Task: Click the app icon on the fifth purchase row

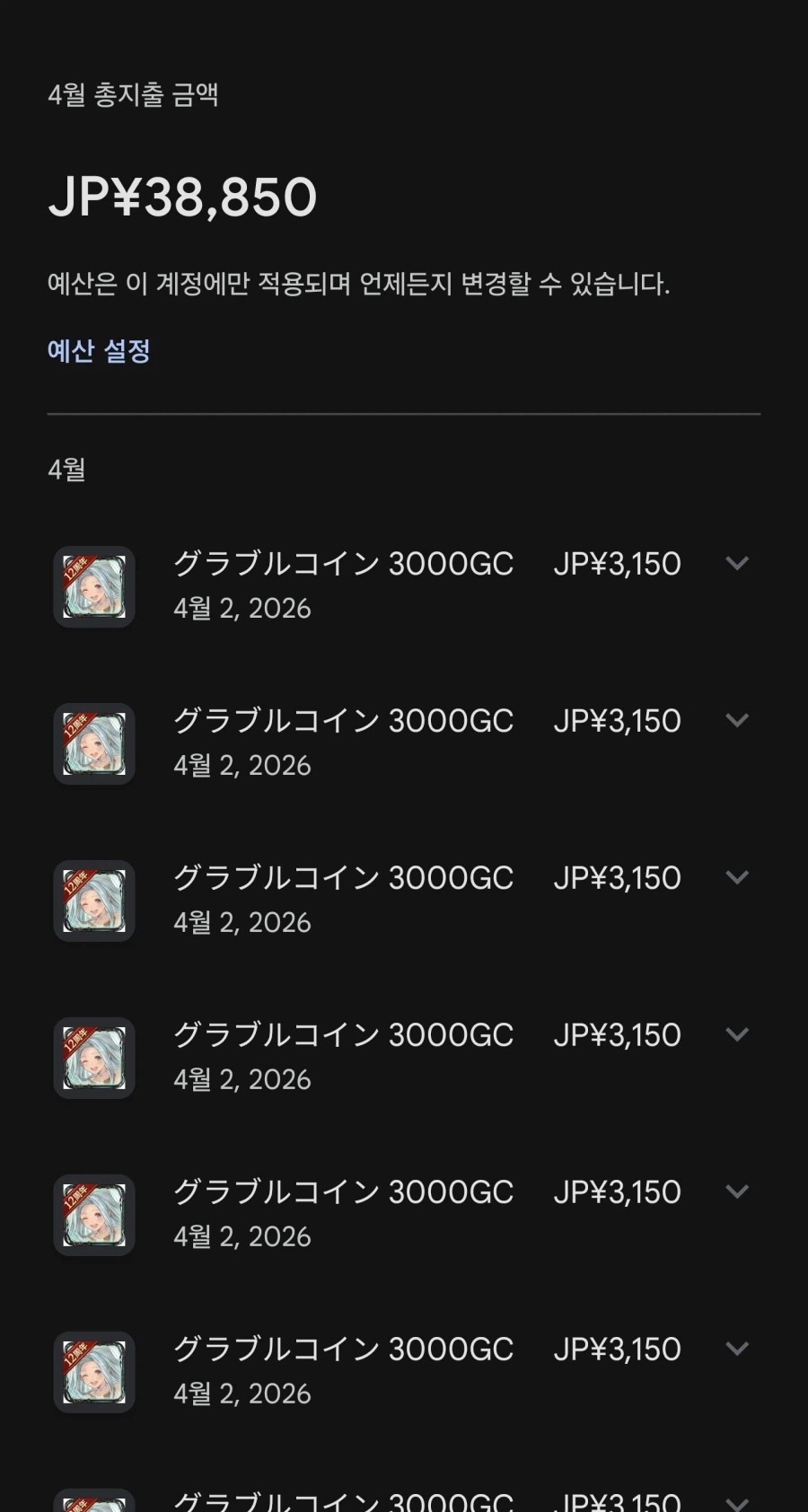Action: (93, 1214)
